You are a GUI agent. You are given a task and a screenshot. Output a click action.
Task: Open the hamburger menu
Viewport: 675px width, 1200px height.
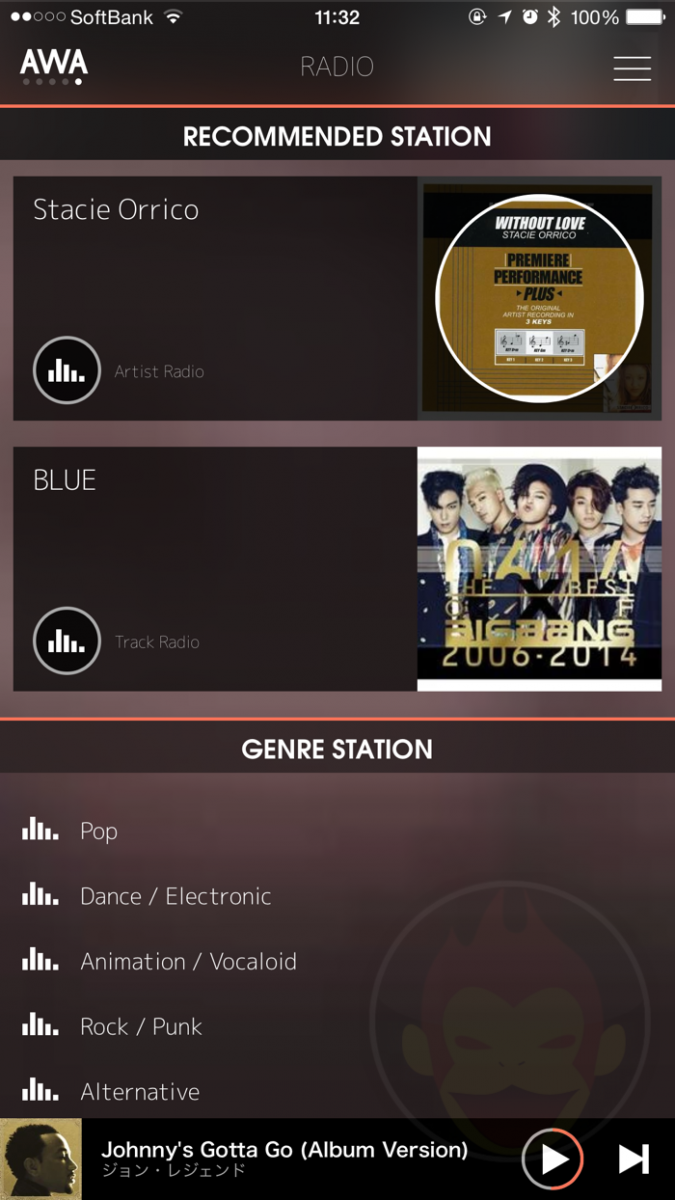coord(632,68)
